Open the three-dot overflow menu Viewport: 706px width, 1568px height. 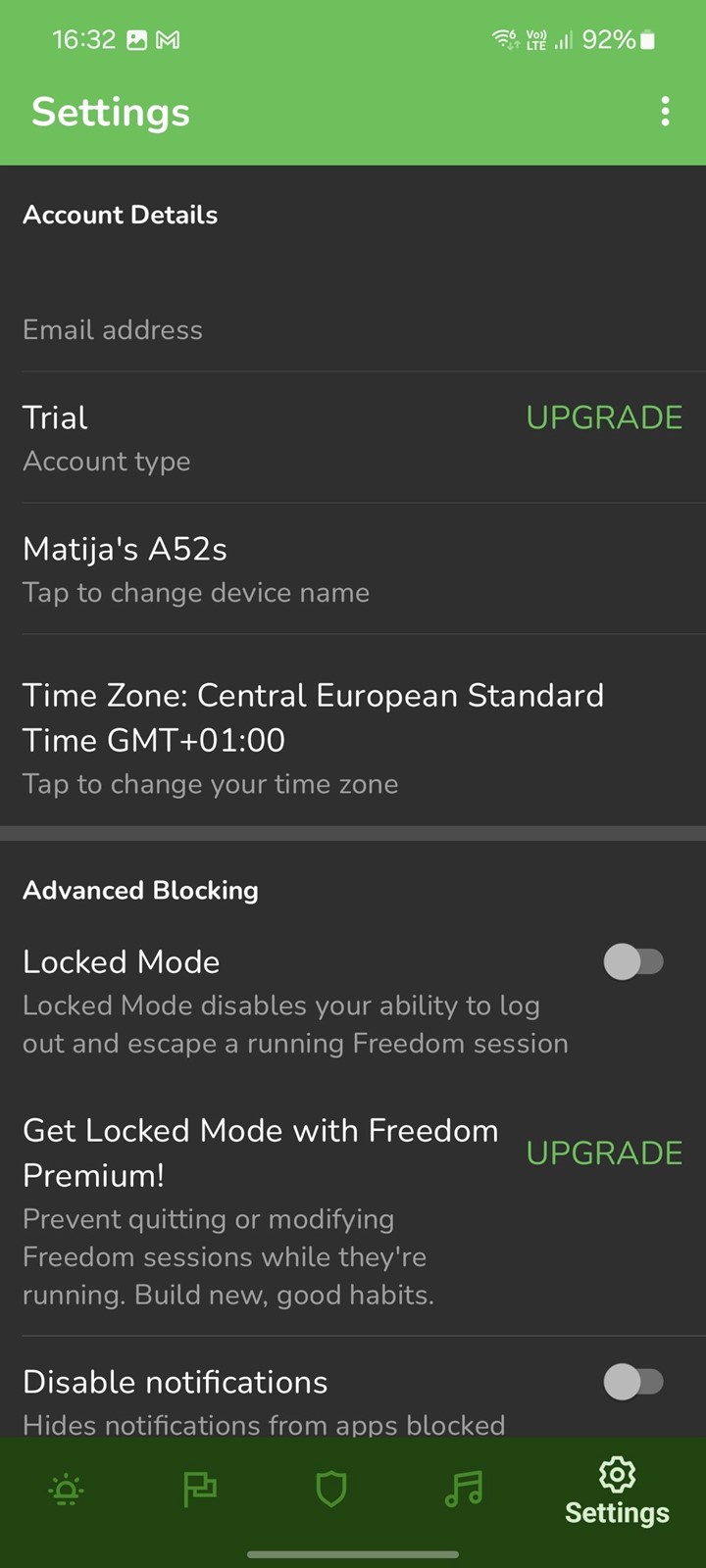[x=665, y=112]
